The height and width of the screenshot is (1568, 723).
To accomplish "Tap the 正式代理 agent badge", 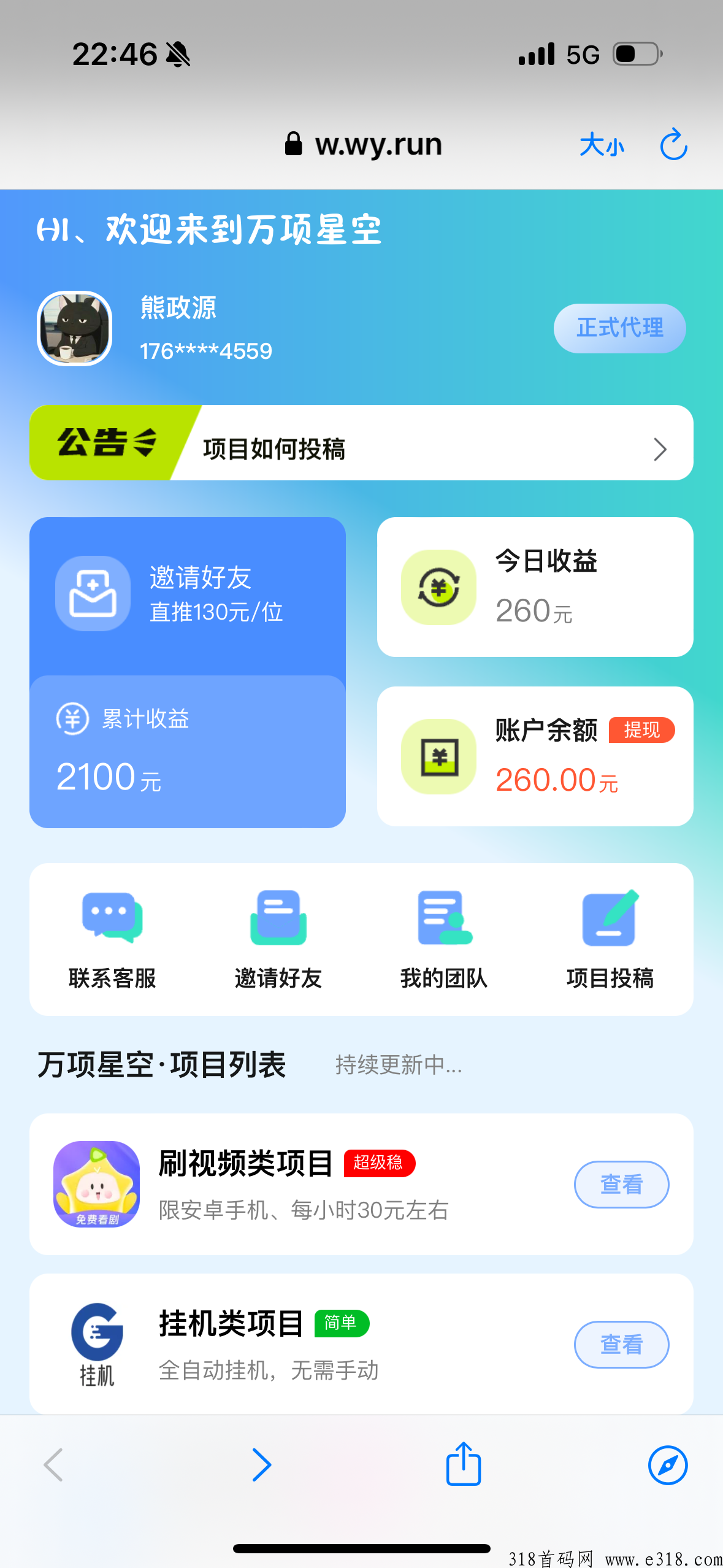I will (x=619, y=329).
